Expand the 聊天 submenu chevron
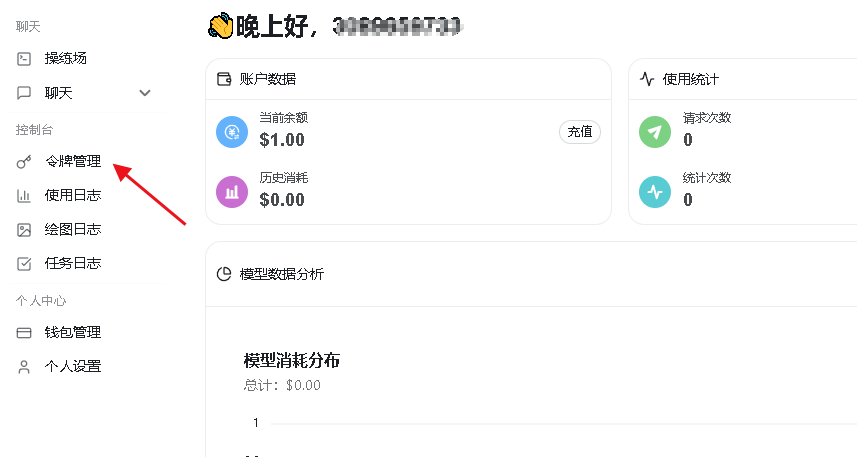 coord(145,93)
